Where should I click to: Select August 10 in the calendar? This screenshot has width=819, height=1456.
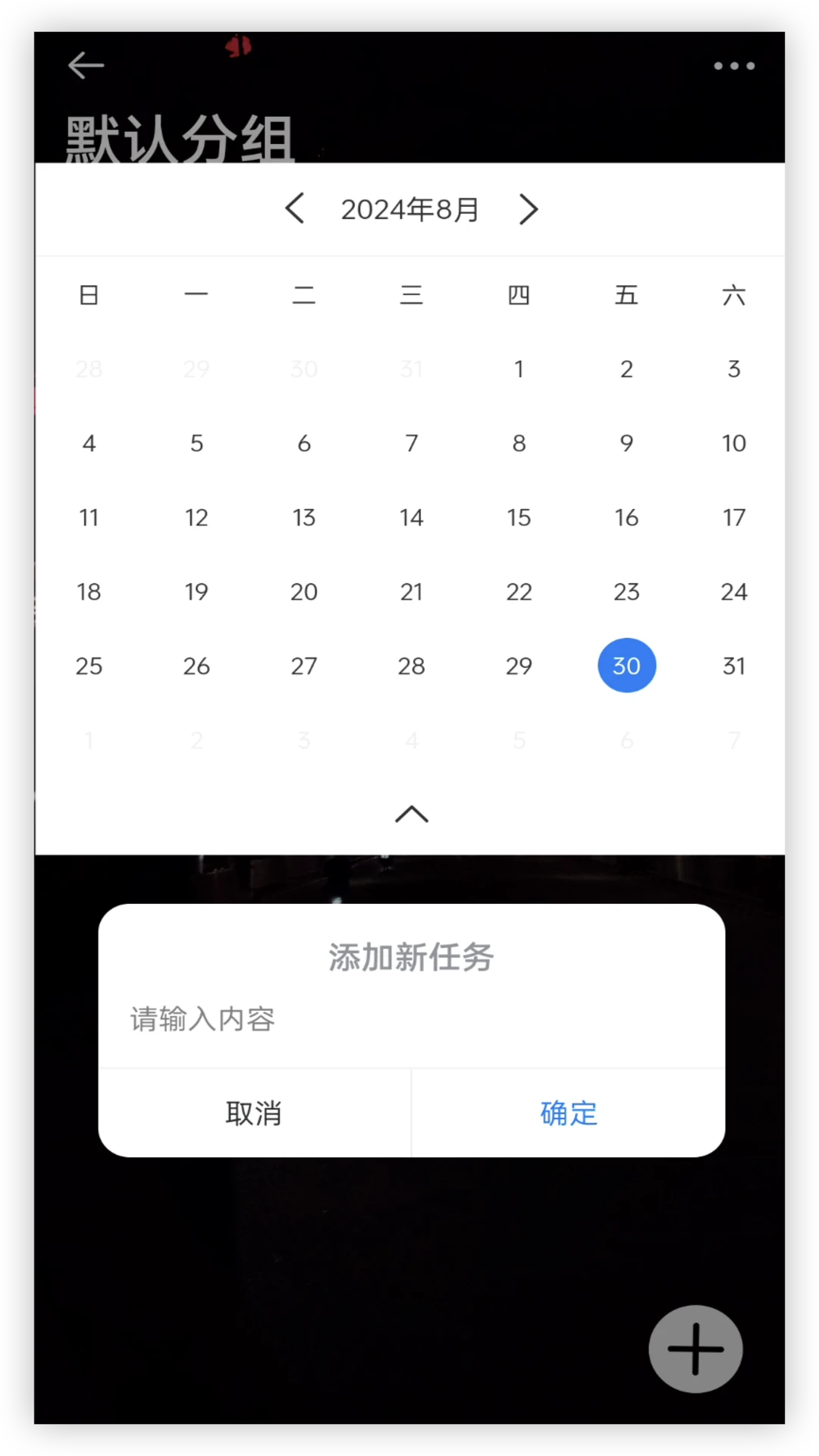pyautogui.click(x=733, y=443)
